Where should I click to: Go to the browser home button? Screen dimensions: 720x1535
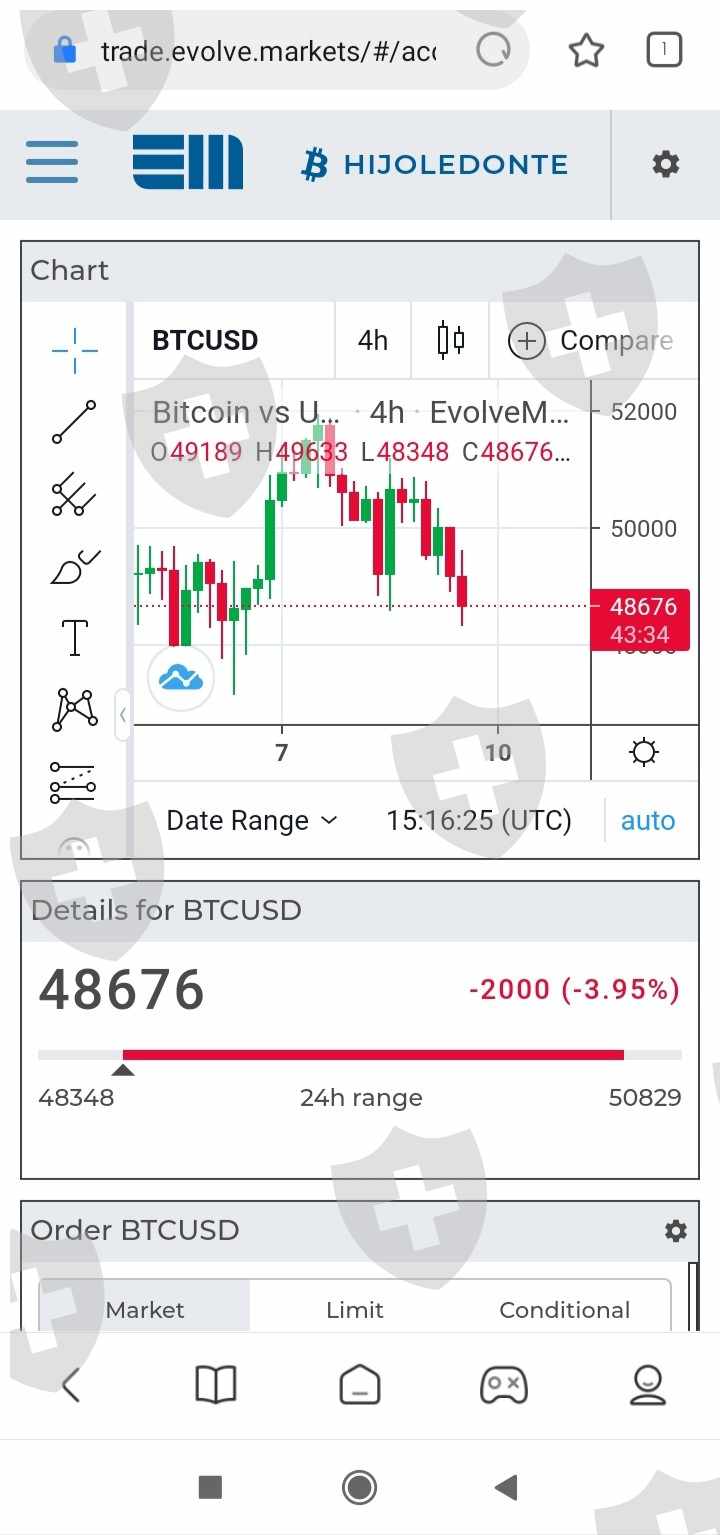click(x=360, y=1385)
